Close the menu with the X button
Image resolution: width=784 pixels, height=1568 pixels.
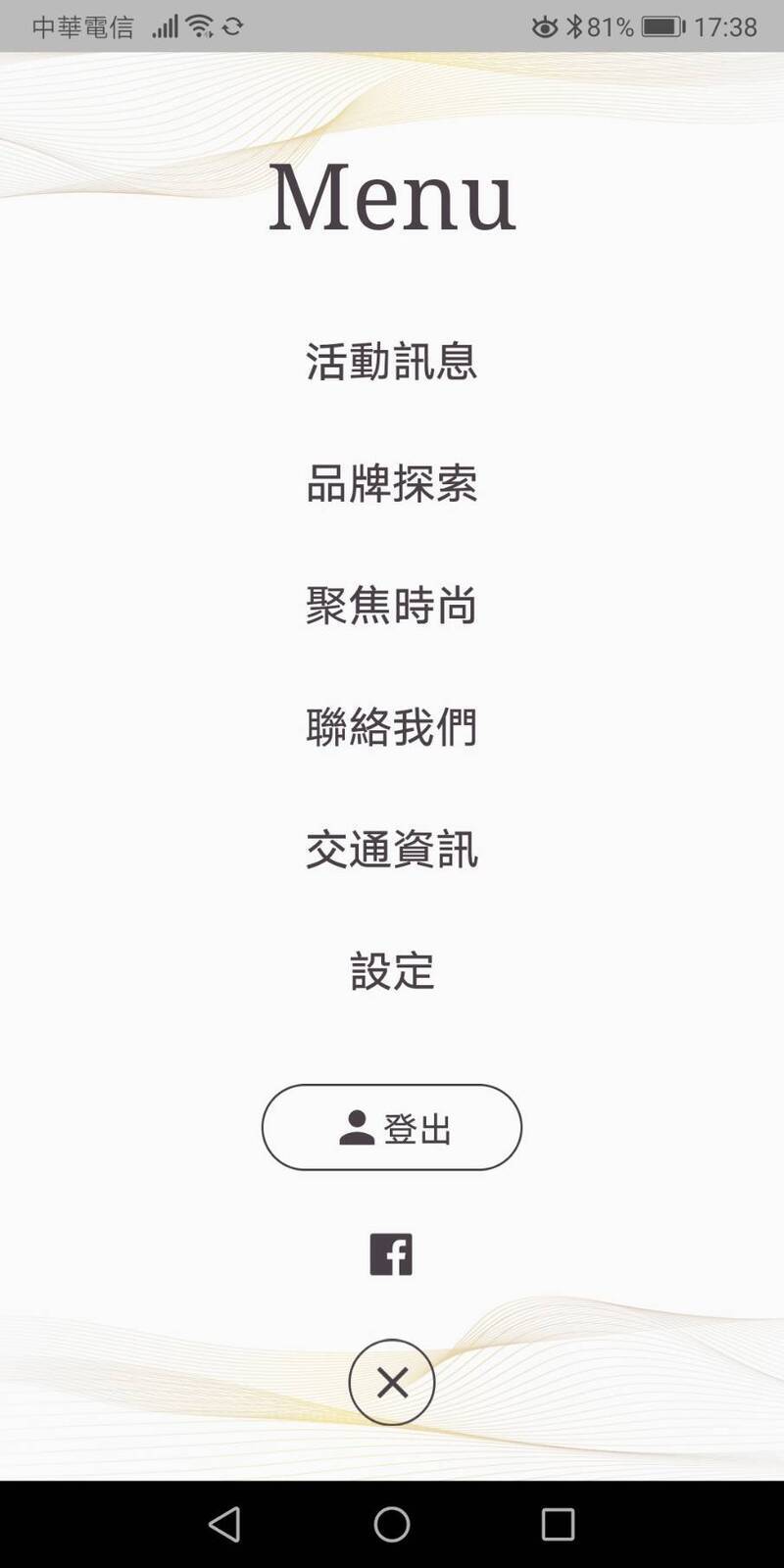pos(392,1383)
